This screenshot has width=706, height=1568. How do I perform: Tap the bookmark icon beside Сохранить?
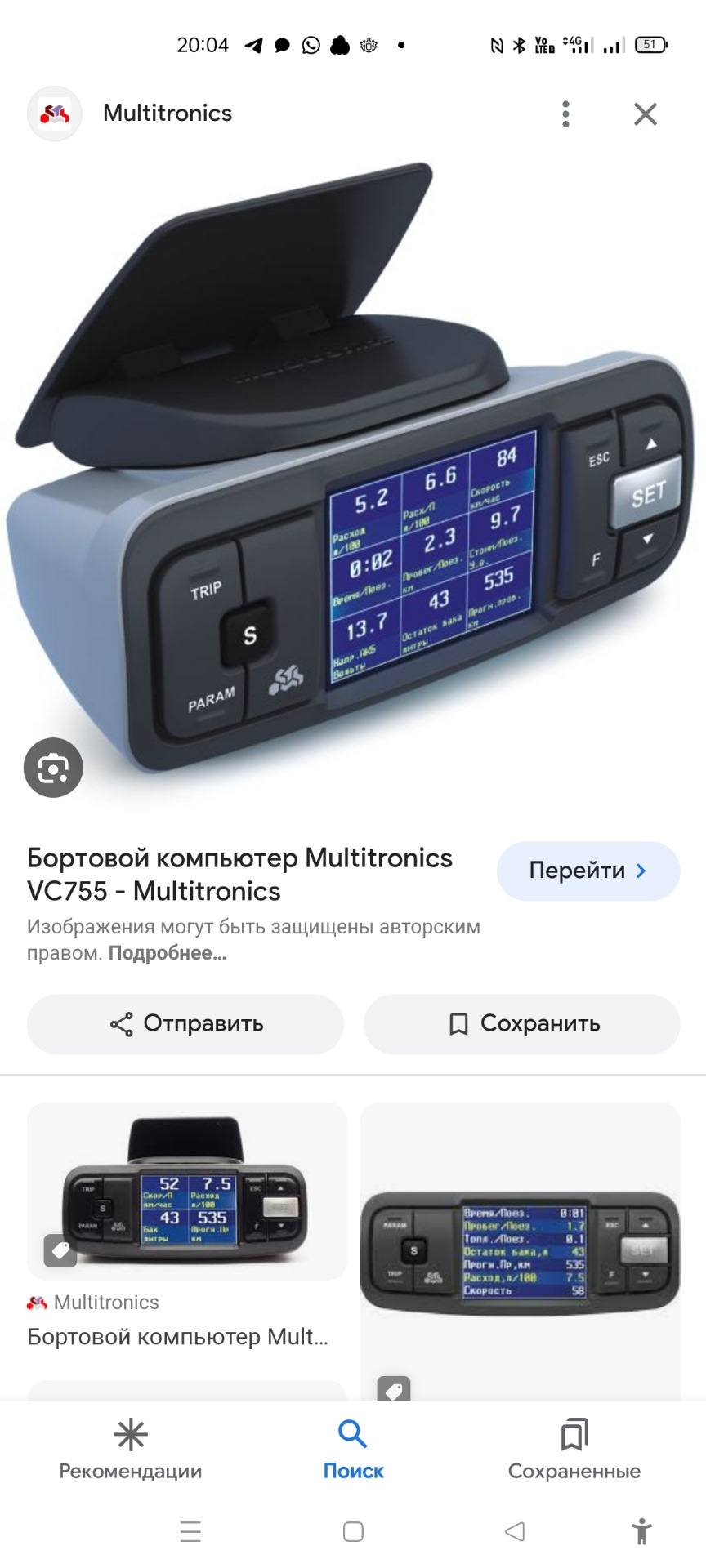pyautogui.click(x=460, y=1024)
